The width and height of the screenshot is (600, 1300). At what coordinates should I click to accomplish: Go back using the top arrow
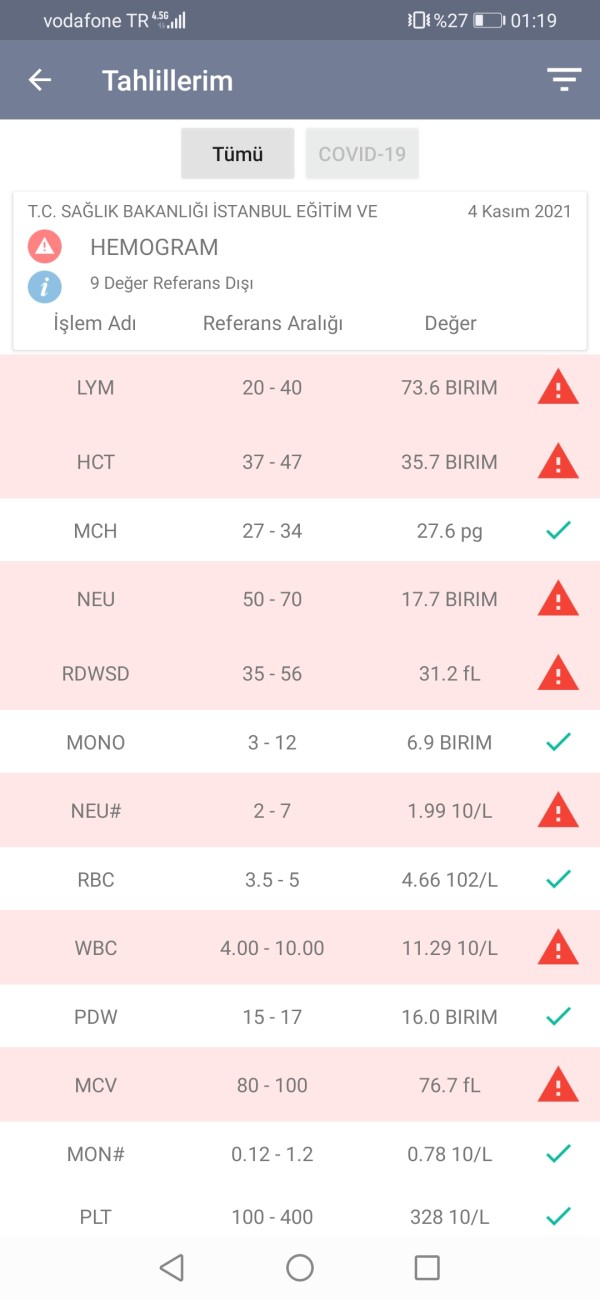[40, 81]
